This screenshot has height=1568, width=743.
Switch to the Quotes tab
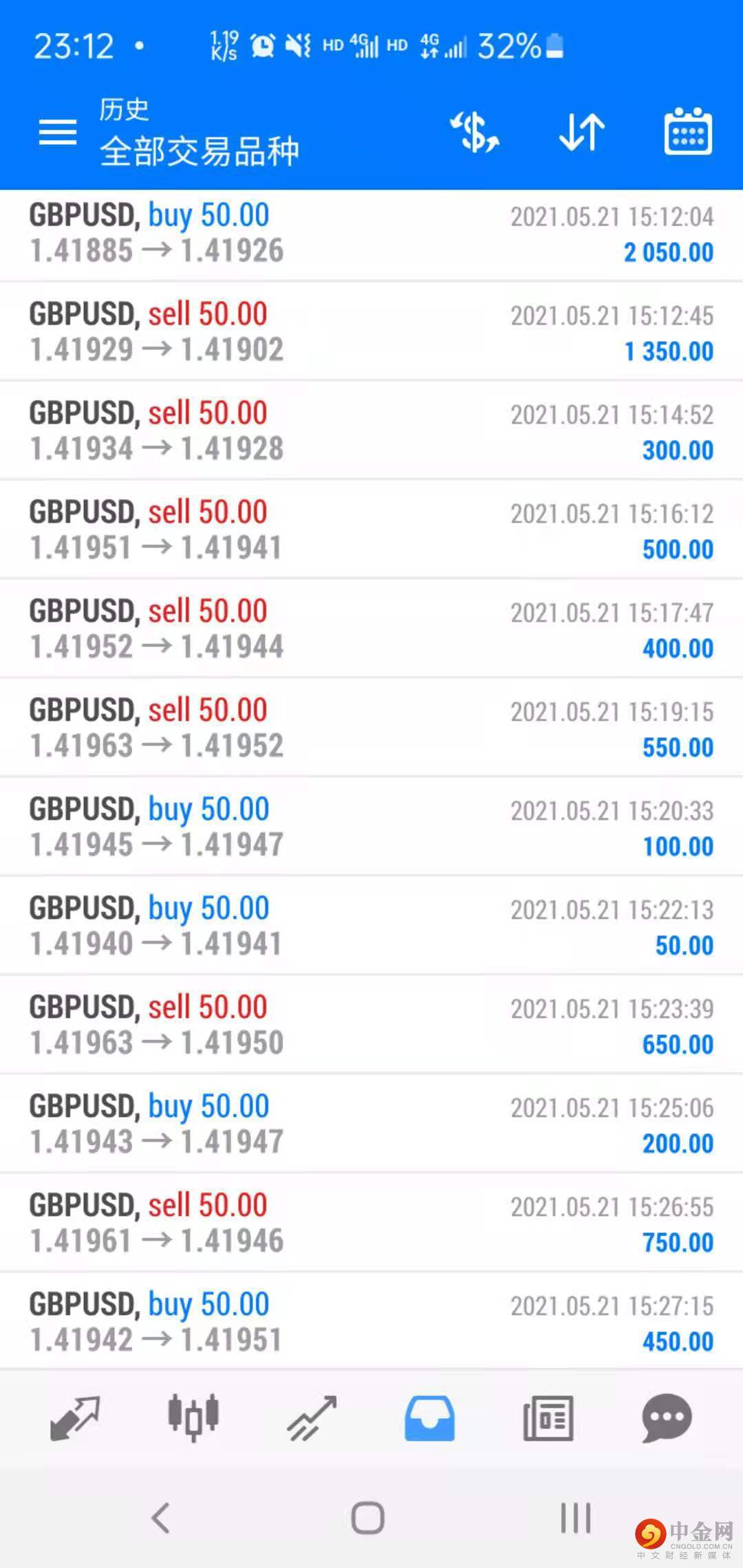click(x=75, y=1418)
